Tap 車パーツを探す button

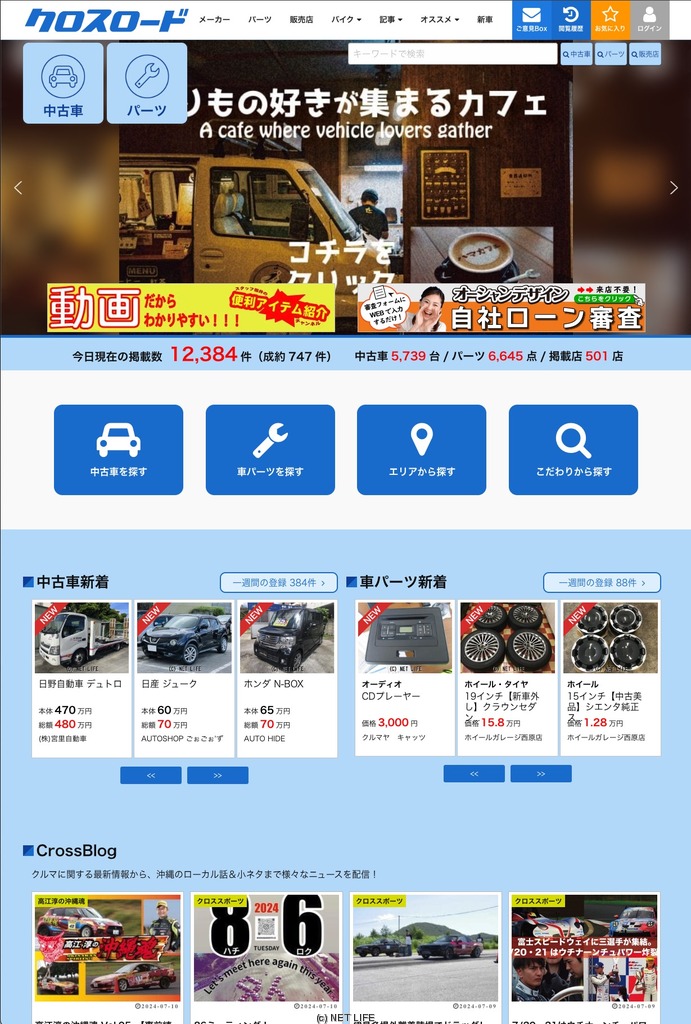(x=270, y=450)
